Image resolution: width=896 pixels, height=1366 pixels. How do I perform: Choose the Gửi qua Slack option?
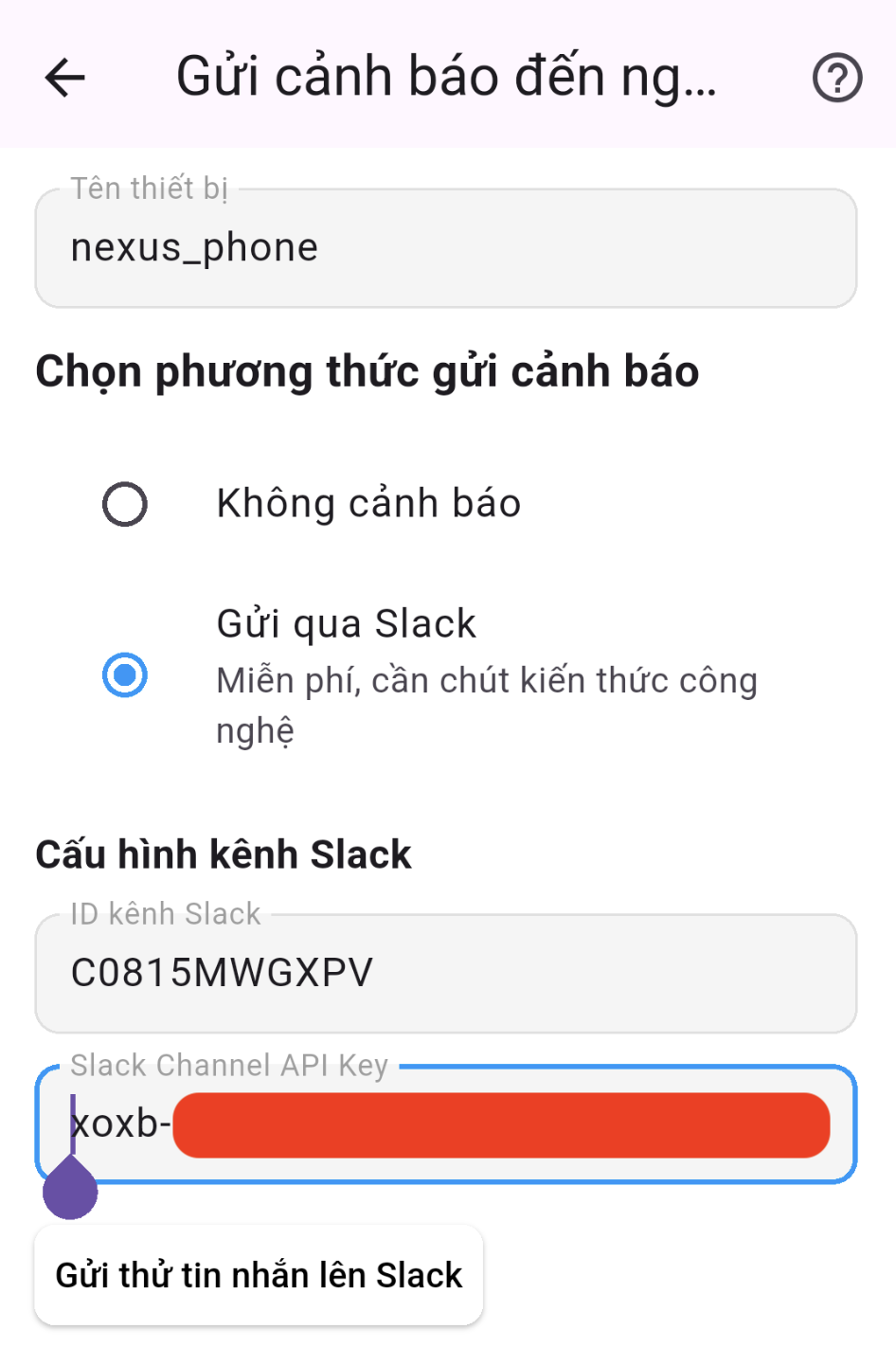(125, 675)
